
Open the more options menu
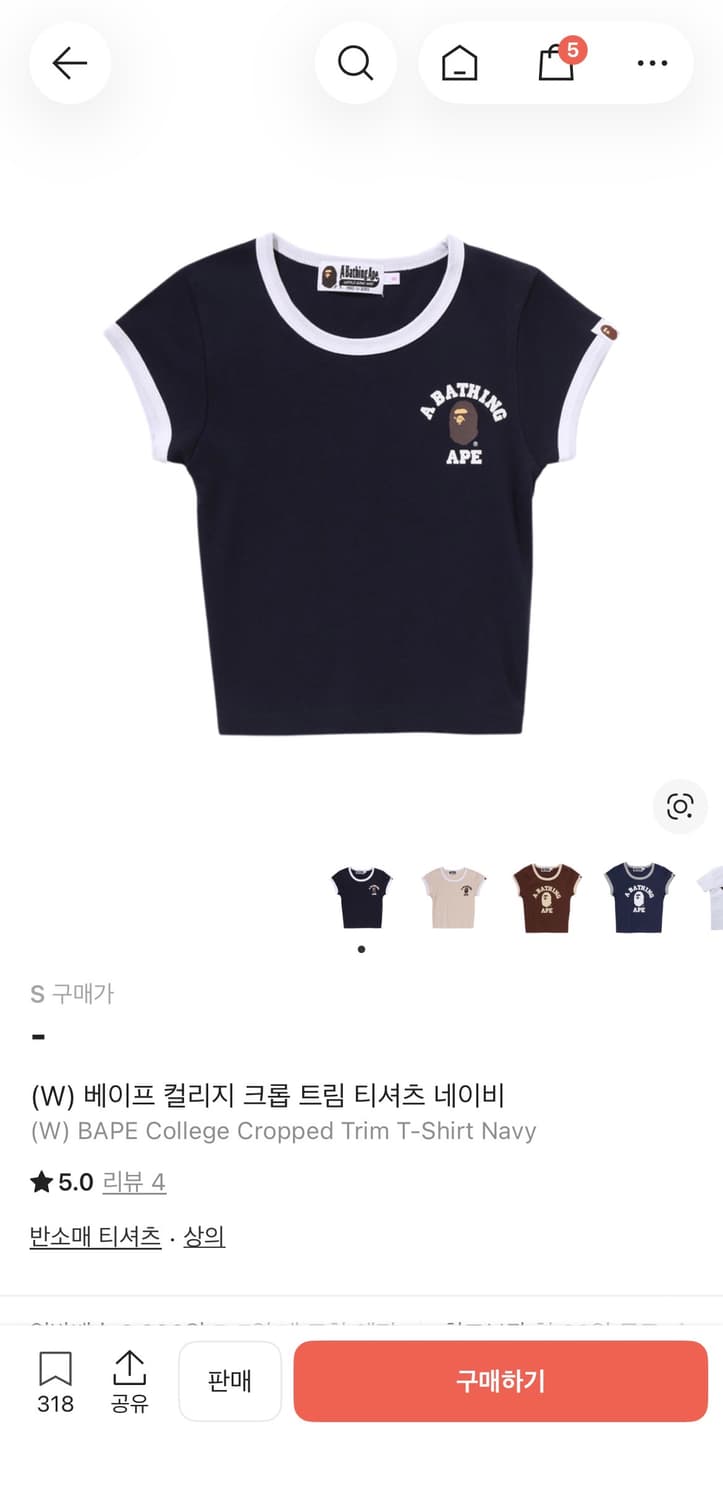tap(652, 63)
